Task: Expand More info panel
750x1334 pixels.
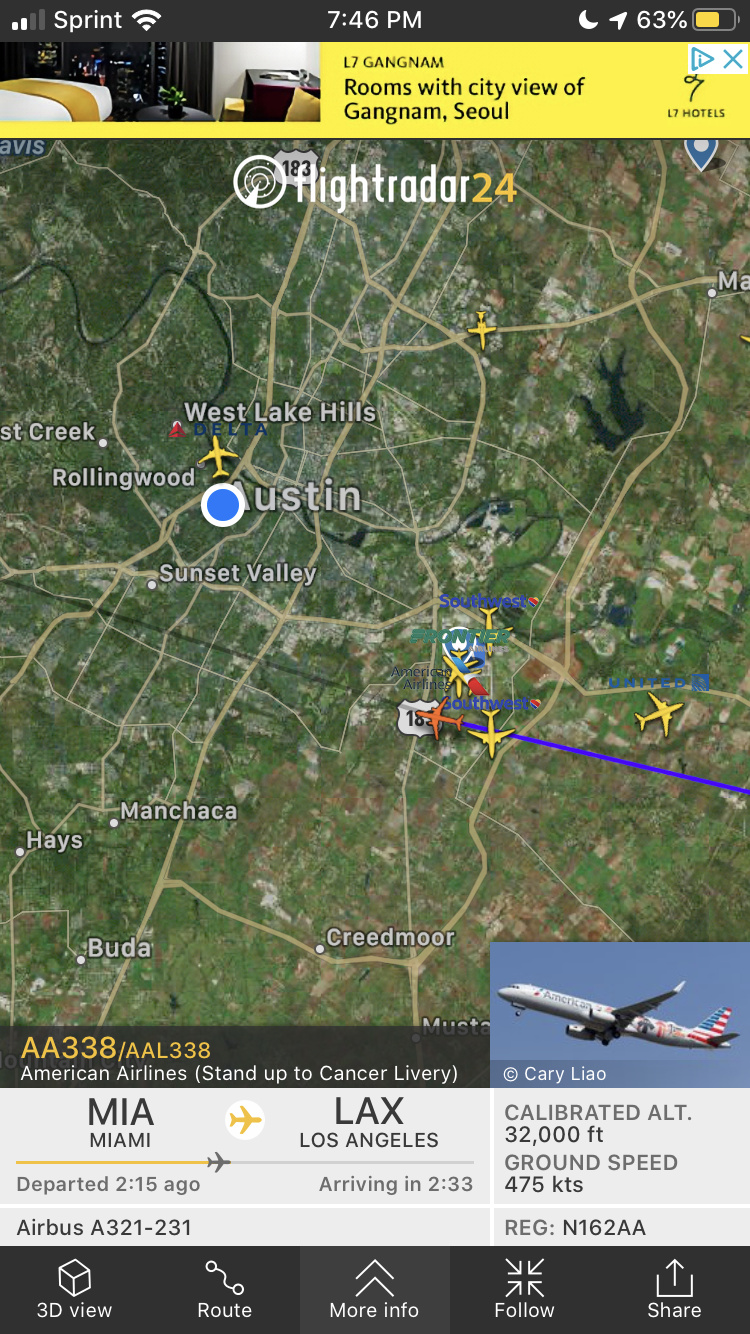Action: (x=374, y=1290)
